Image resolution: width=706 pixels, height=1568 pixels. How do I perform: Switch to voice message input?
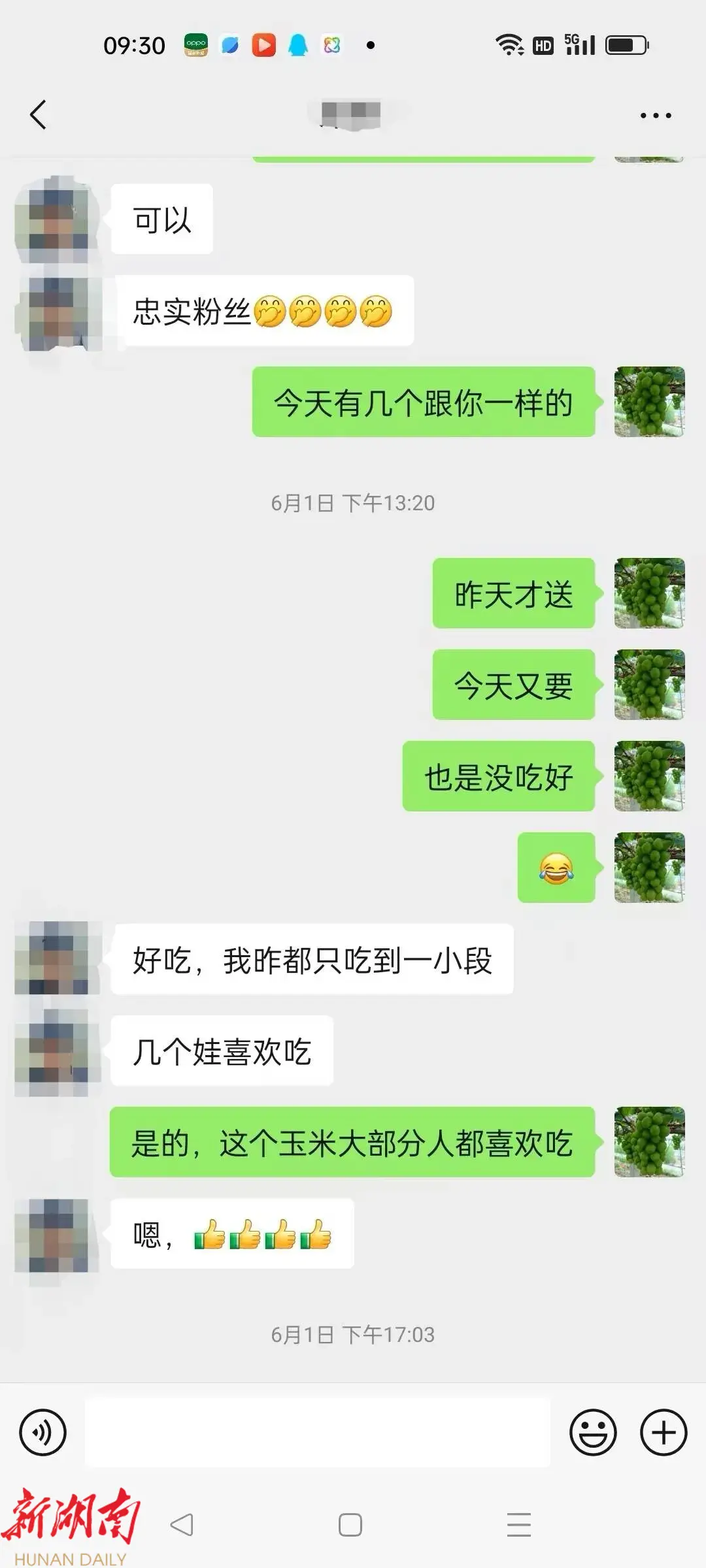[42, 1433]
